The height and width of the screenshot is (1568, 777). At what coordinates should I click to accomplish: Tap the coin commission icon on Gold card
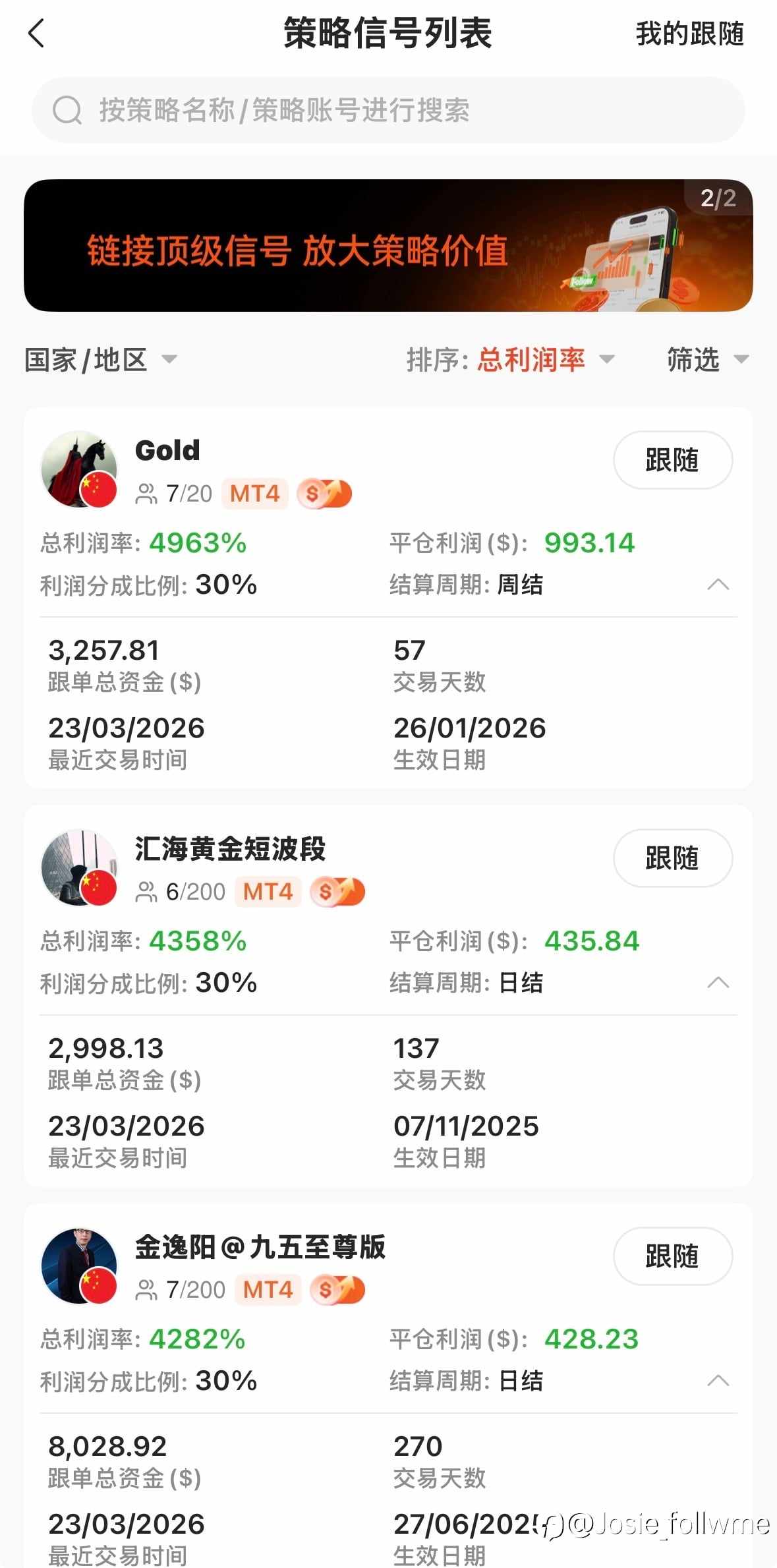pos(326,493)
